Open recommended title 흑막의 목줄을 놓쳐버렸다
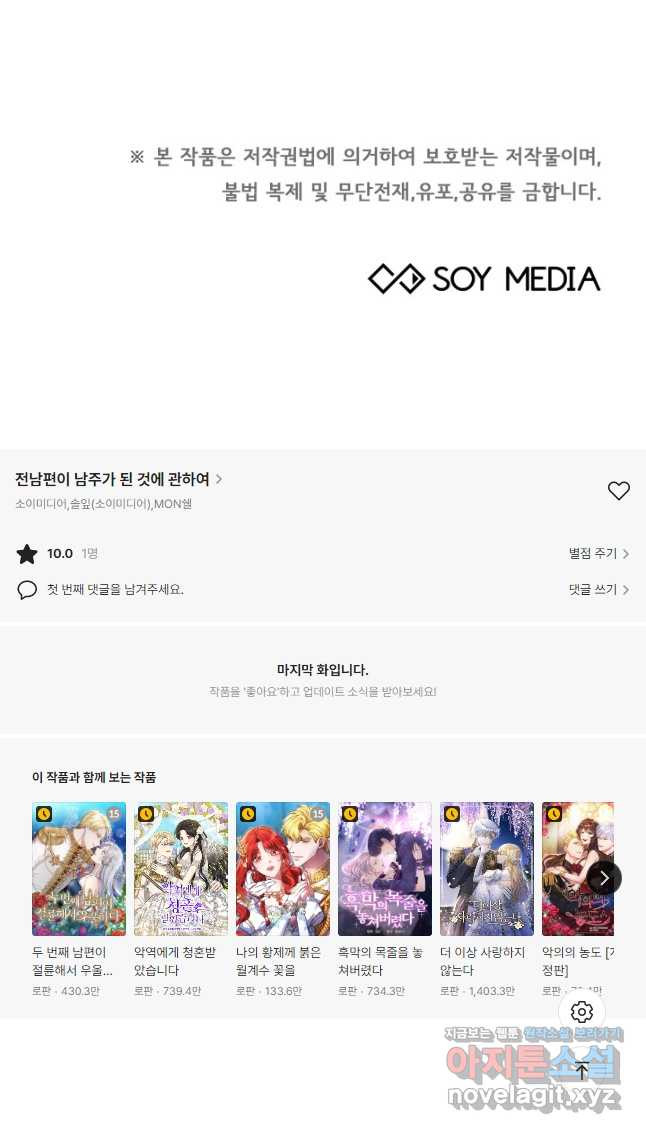This screenshot has height=1134, width=646. [x=385, y=868]
